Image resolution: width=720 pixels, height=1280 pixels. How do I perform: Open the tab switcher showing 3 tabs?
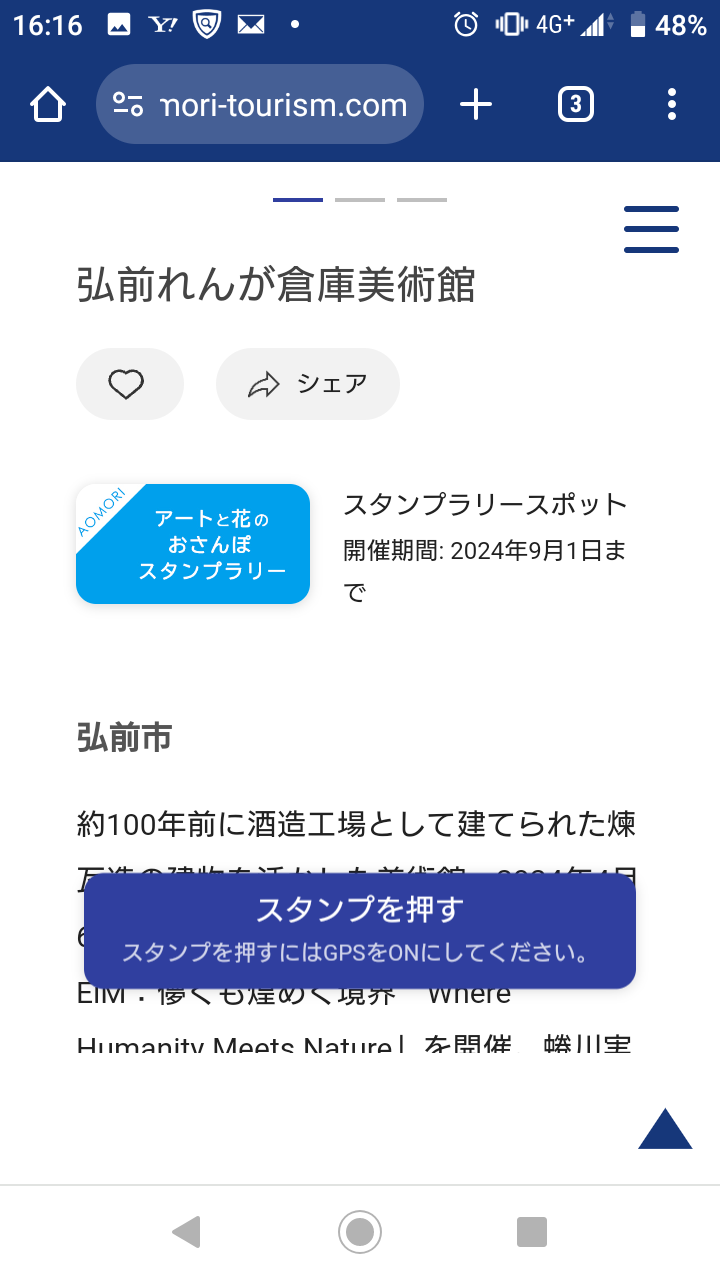click(575, 104)
